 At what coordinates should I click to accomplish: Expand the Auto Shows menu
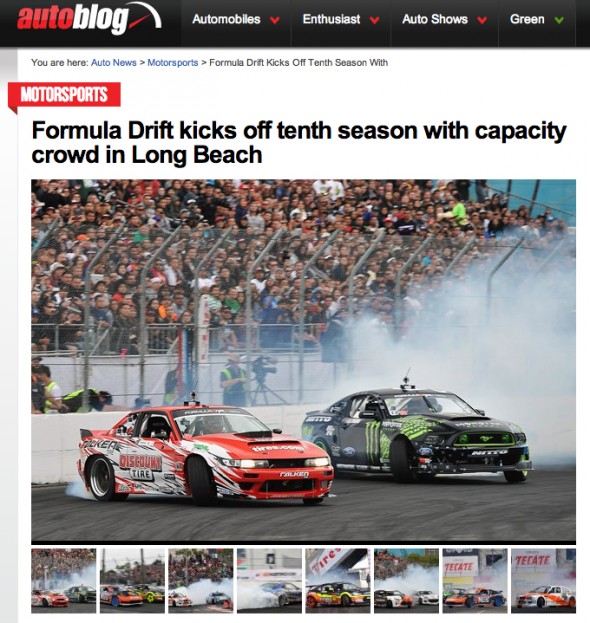(x=444, y=19)
